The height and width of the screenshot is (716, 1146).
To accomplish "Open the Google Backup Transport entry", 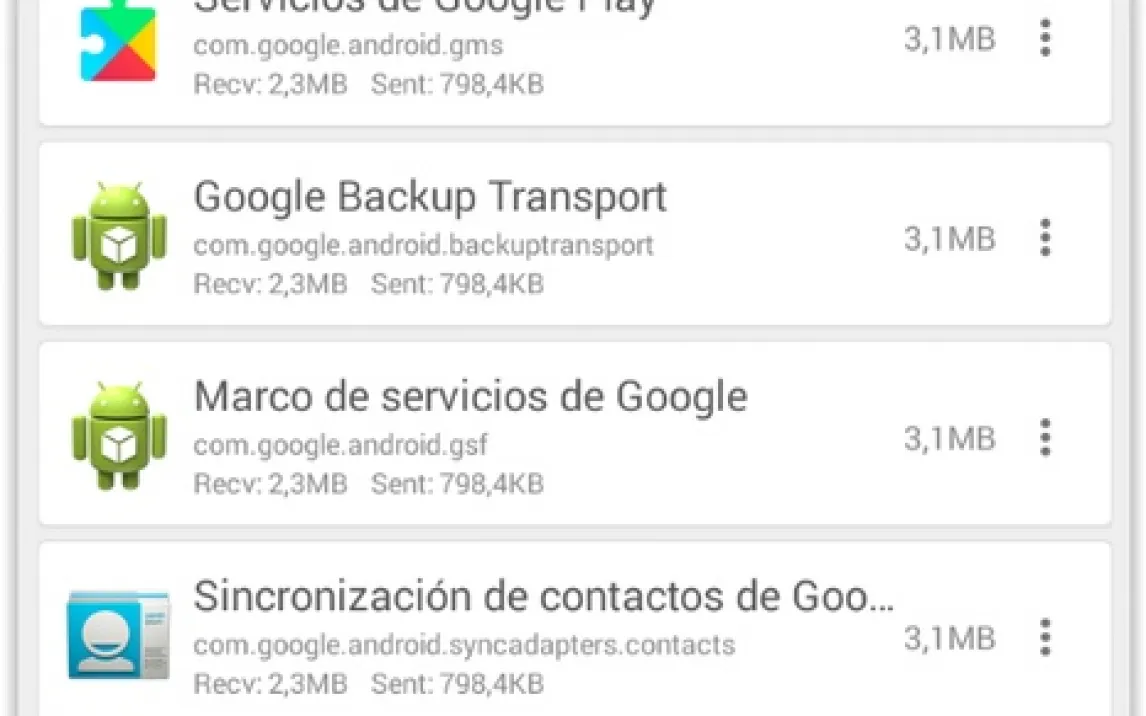I will 575,234.
